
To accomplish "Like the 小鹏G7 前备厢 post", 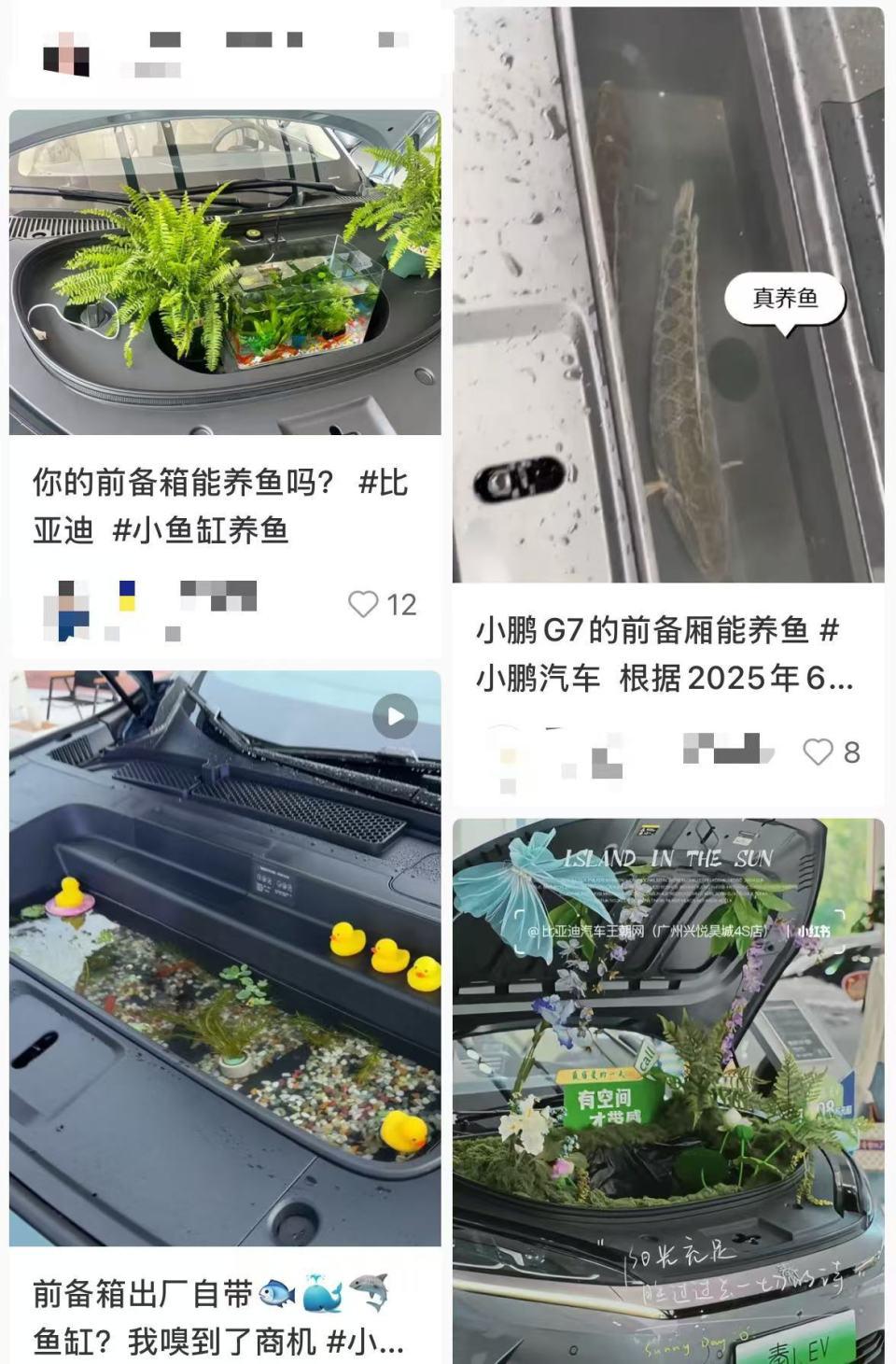I will point(819,752).
